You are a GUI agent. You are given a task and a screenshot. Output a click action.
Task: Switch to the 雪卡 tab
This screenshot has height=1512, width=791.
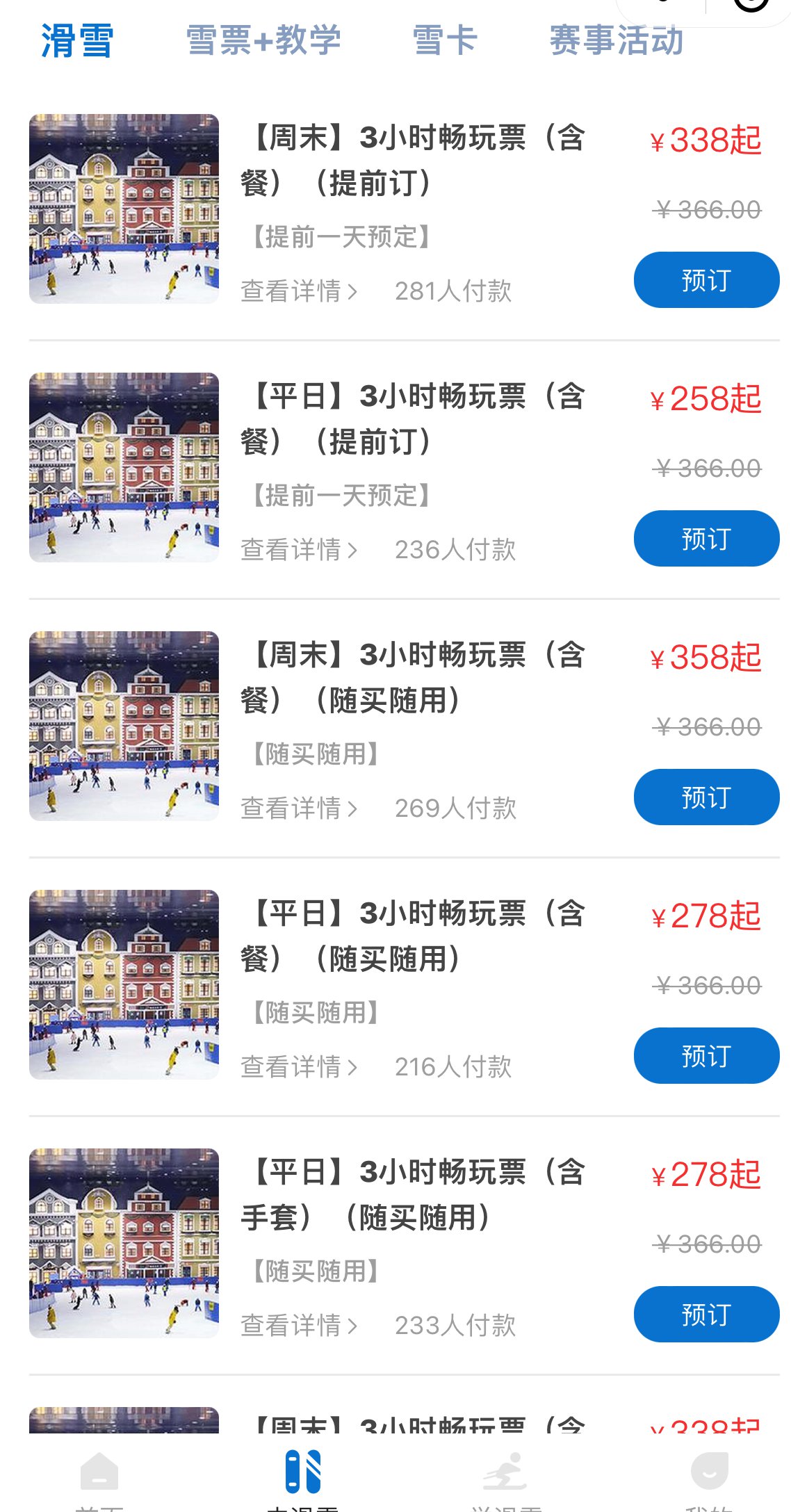445,40
